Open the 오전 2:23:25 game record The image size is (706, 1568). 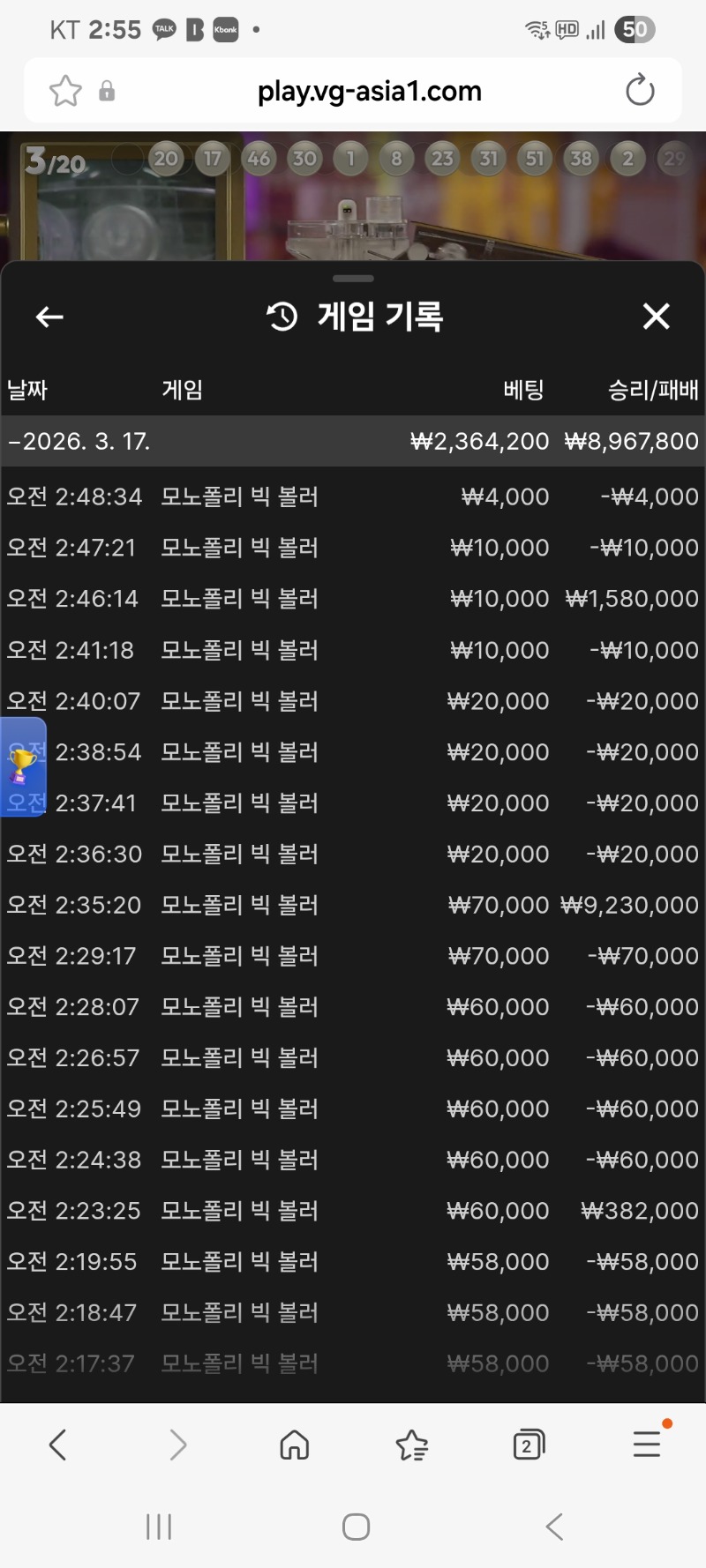point(353,1211)
